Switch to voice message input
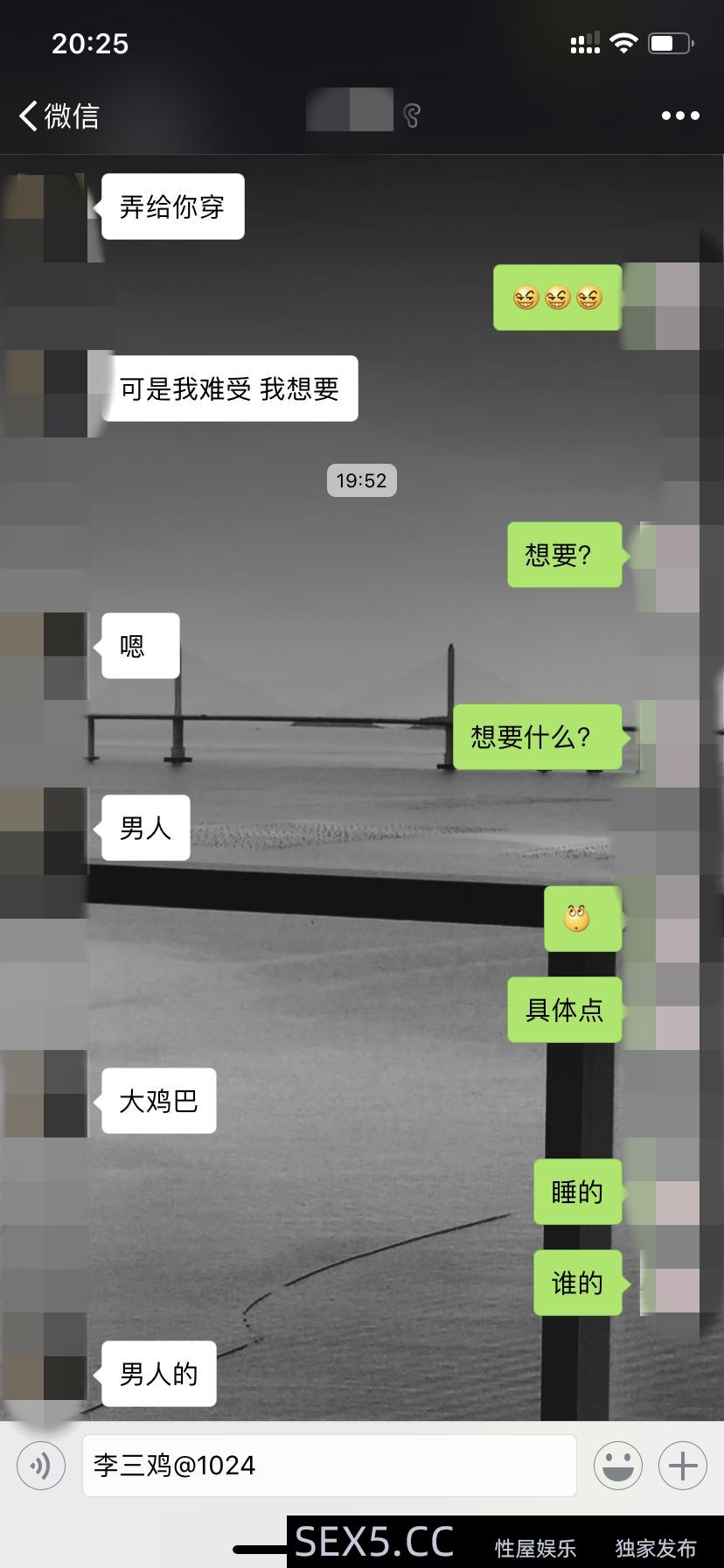This screenshot has width=724, height=1568. [41, 1465]
